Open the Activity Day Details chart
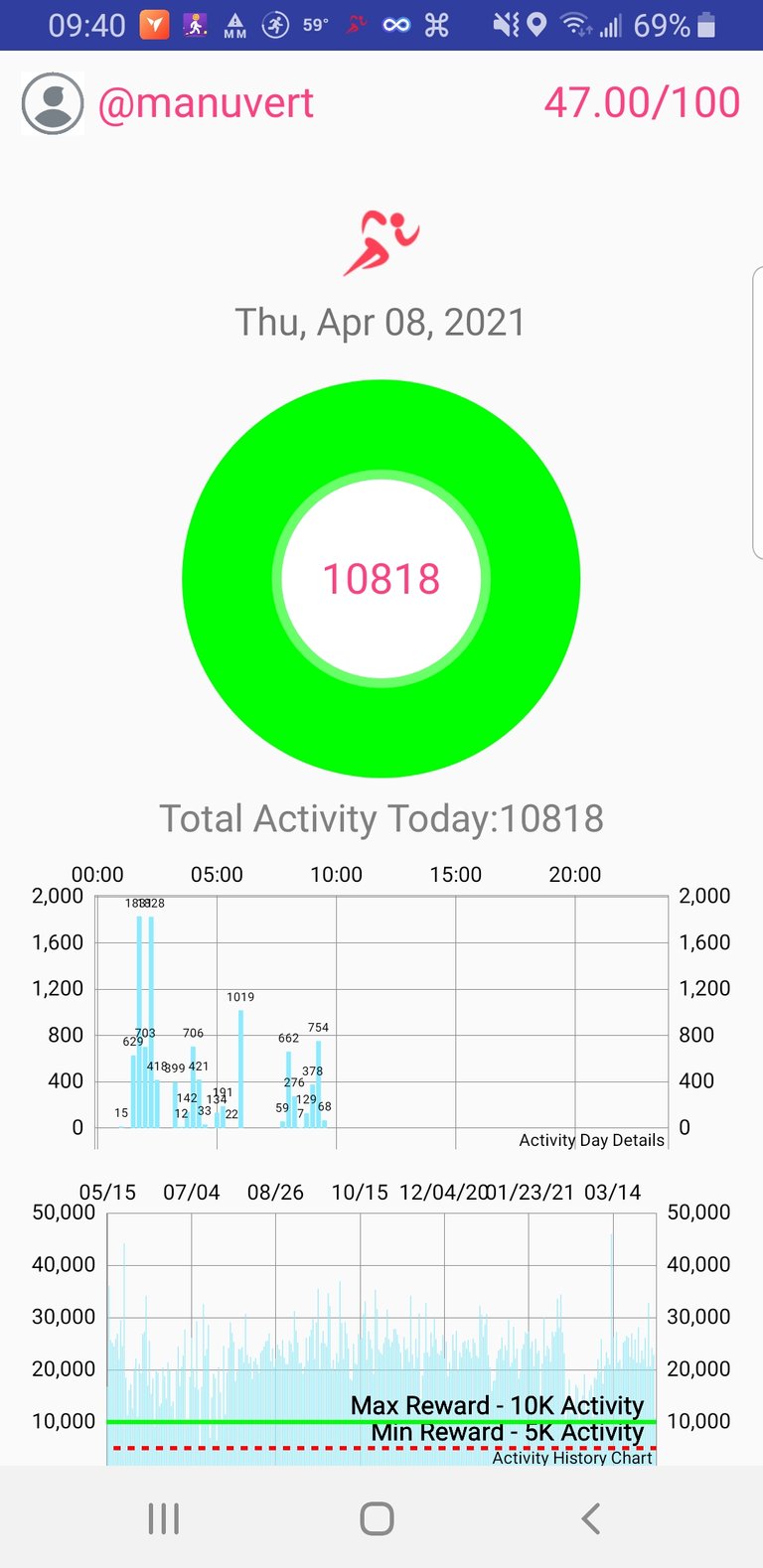Screen dimensions: 763x1568 [381, 1011]
